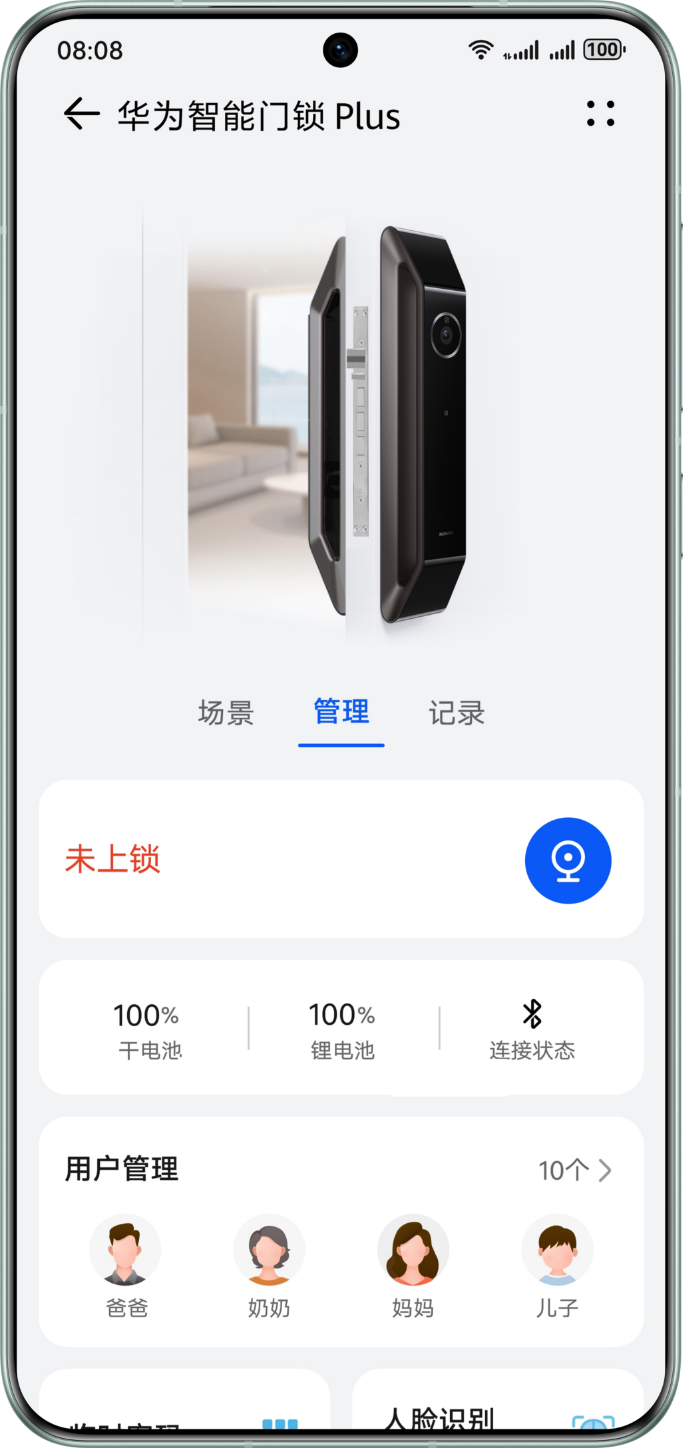Go back from the 华为智能门锁 Plus page
Screen dimensions: 683x1448
[x=82, y=115]
